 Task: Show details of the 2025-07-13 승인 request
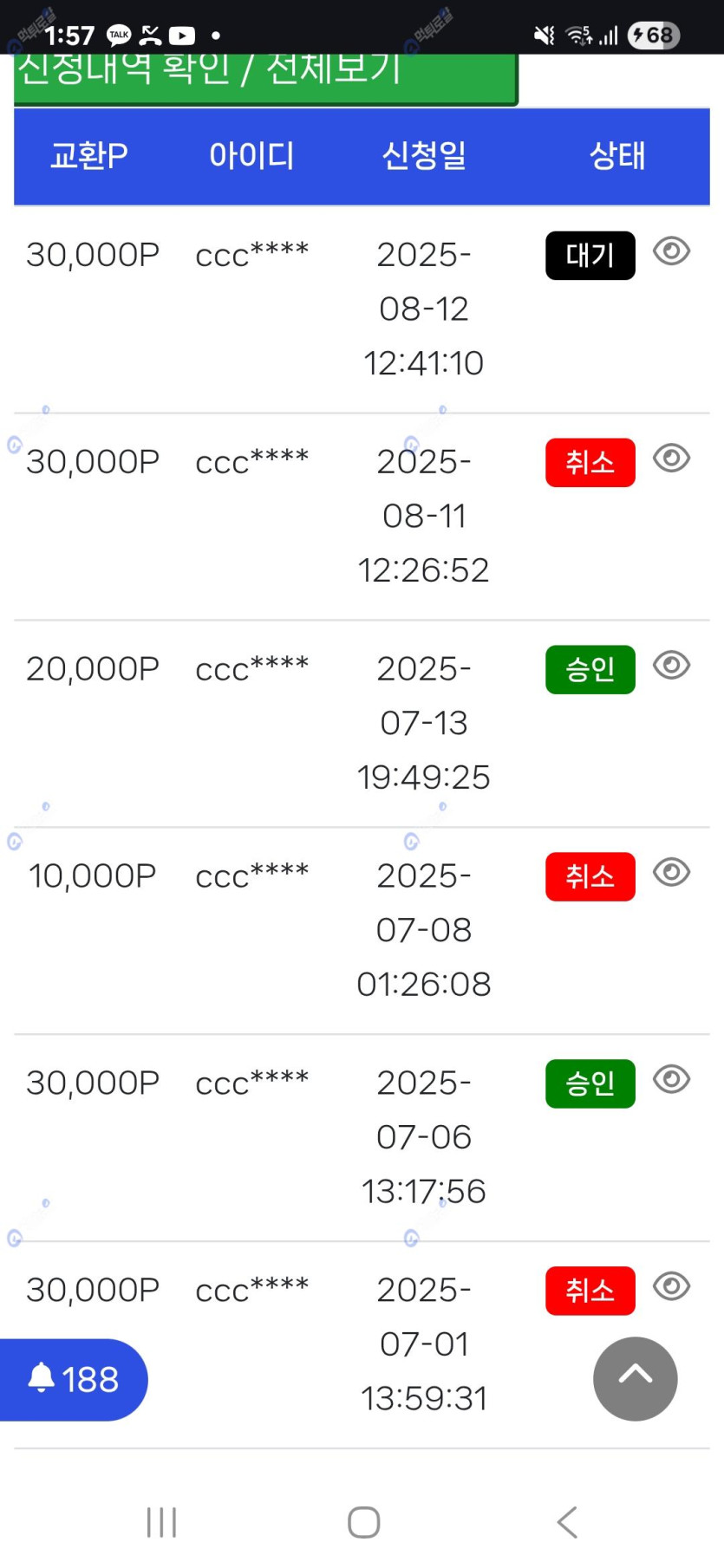pyautogui.click(x=671, y=666)
